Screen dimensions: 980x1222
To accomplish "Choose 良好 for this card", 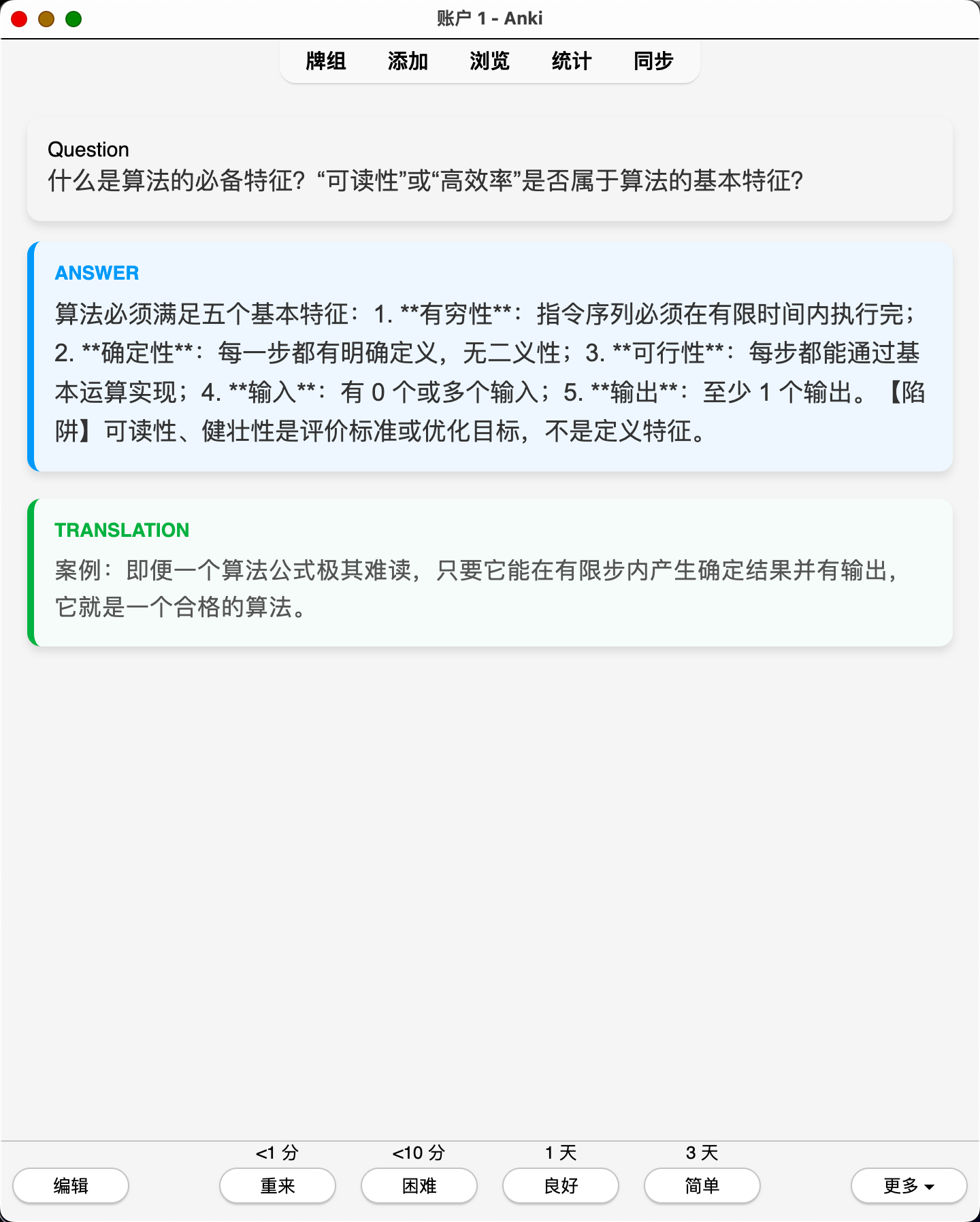I will (561, 1186).
